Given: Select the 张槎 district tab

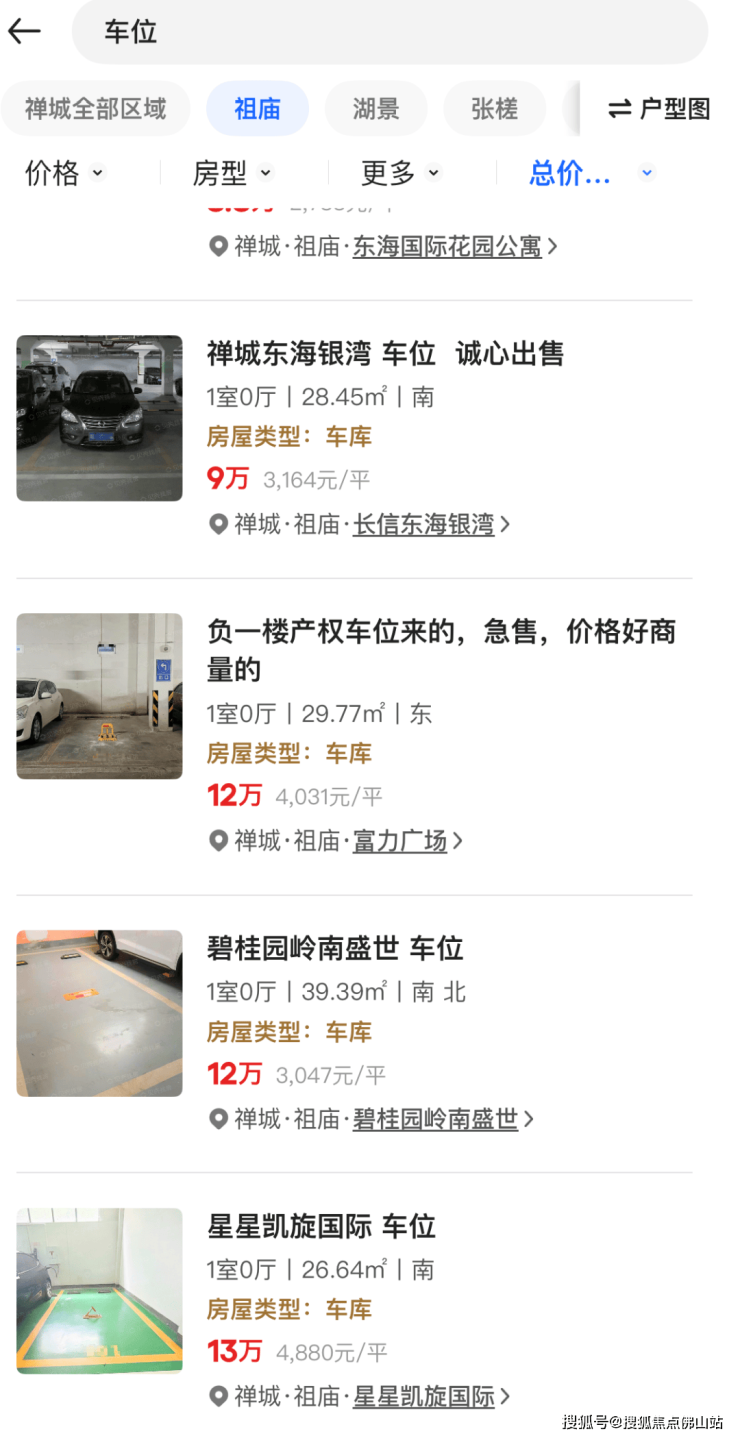Looking at the screenshot, I should point(494,108).
